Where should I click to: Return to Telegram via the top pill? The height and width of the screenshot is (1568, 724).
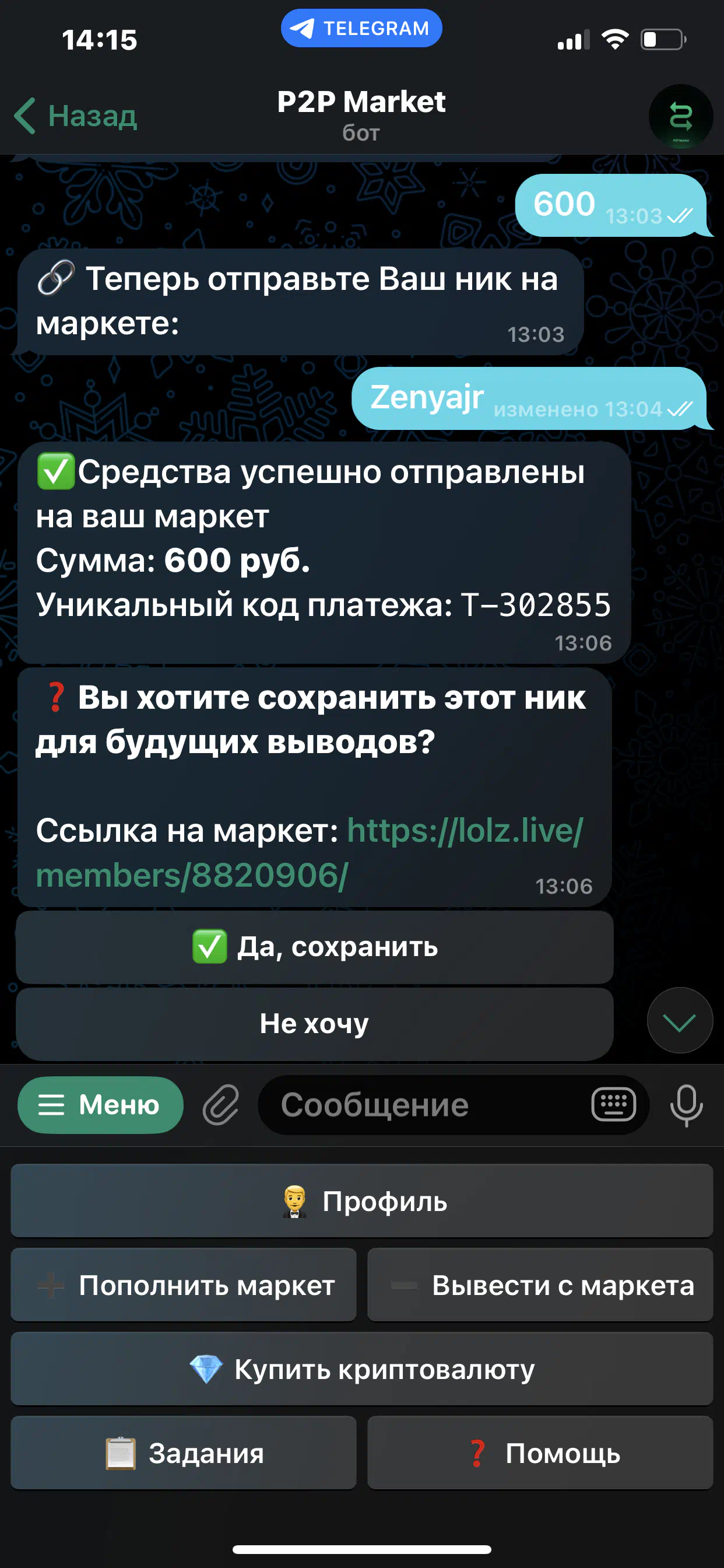point(361,28)
